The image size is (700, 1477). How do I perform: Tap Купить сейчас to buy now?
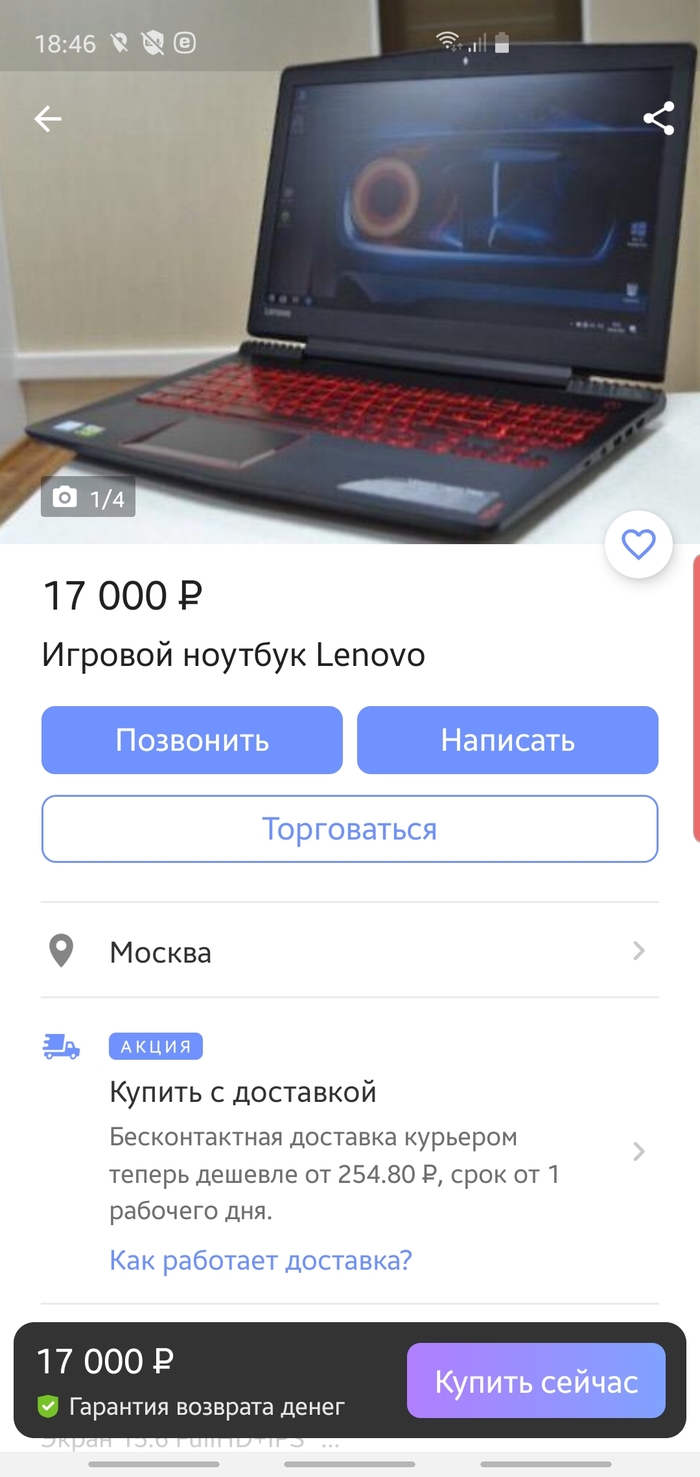536,1381
